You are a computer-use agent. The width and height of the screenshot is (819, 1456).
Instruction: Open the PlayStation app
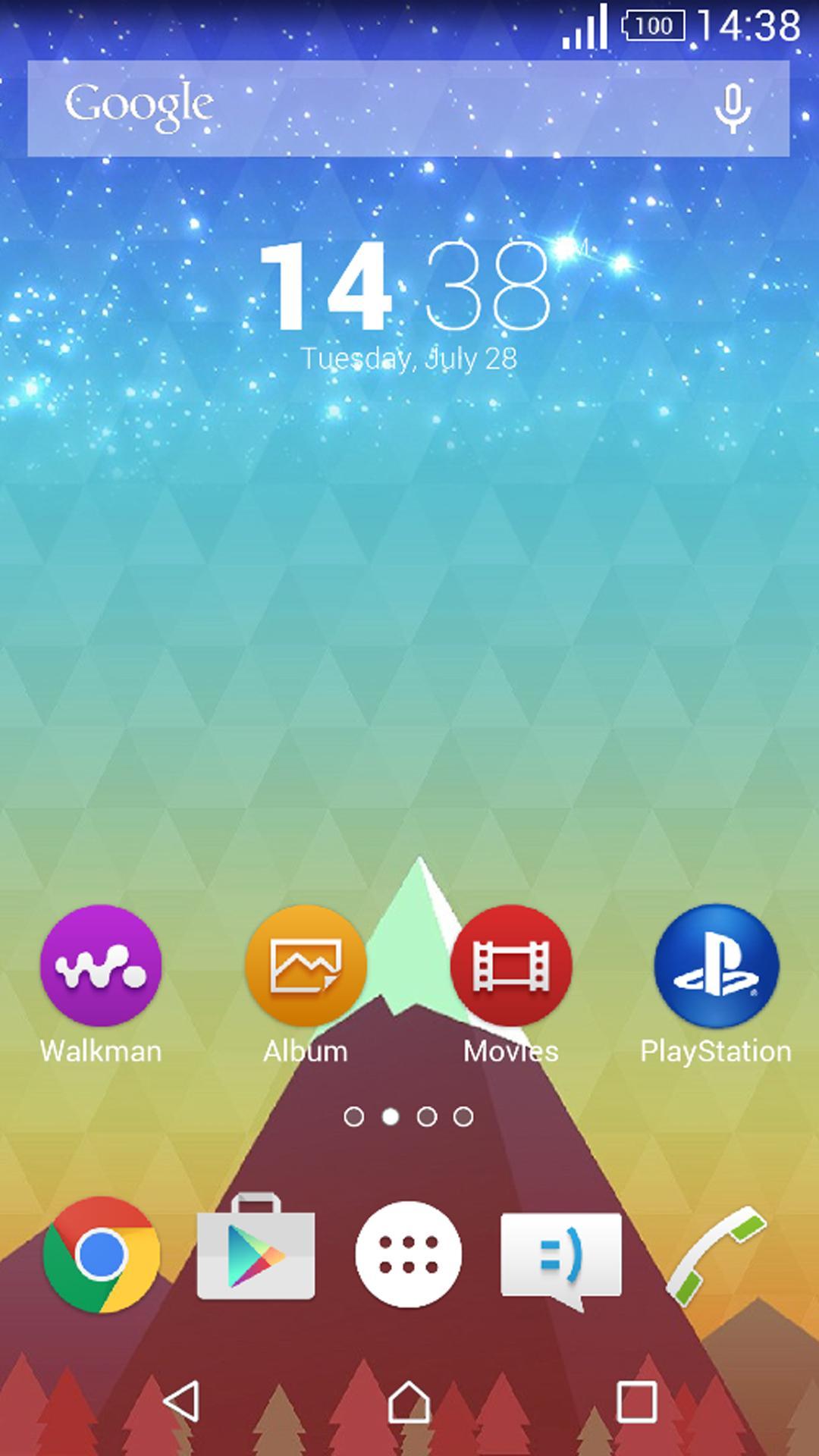point(716,965)
